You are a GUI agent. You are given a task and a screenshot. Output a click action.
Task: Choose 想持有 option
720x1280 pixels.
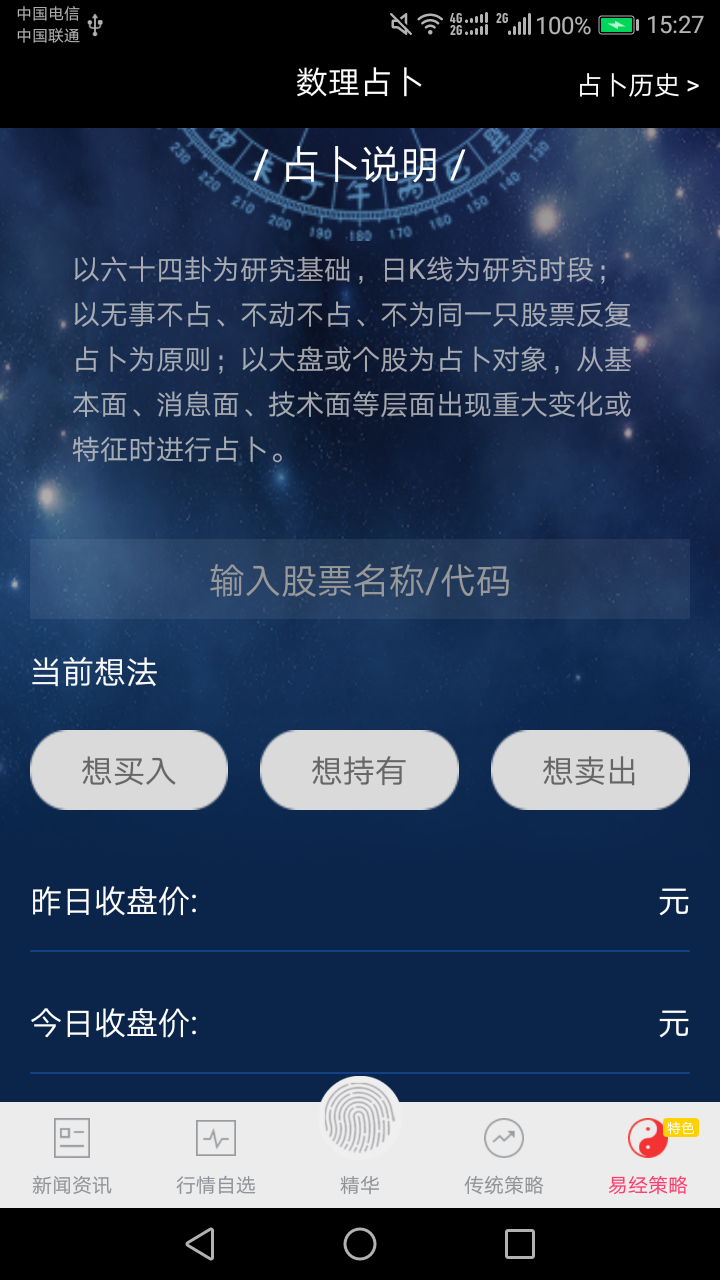[x=359, y=770]
